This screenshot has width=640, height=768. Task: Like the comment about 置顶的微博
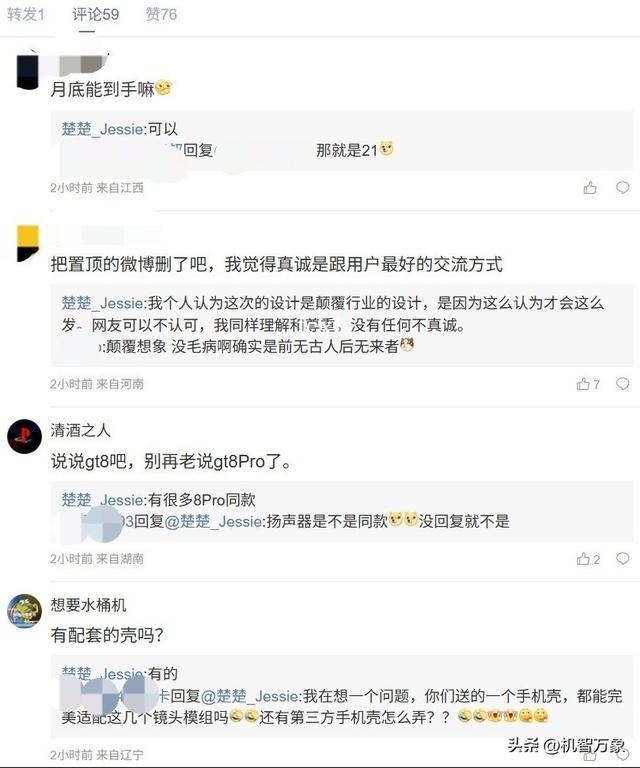click(x=588, y=383)
